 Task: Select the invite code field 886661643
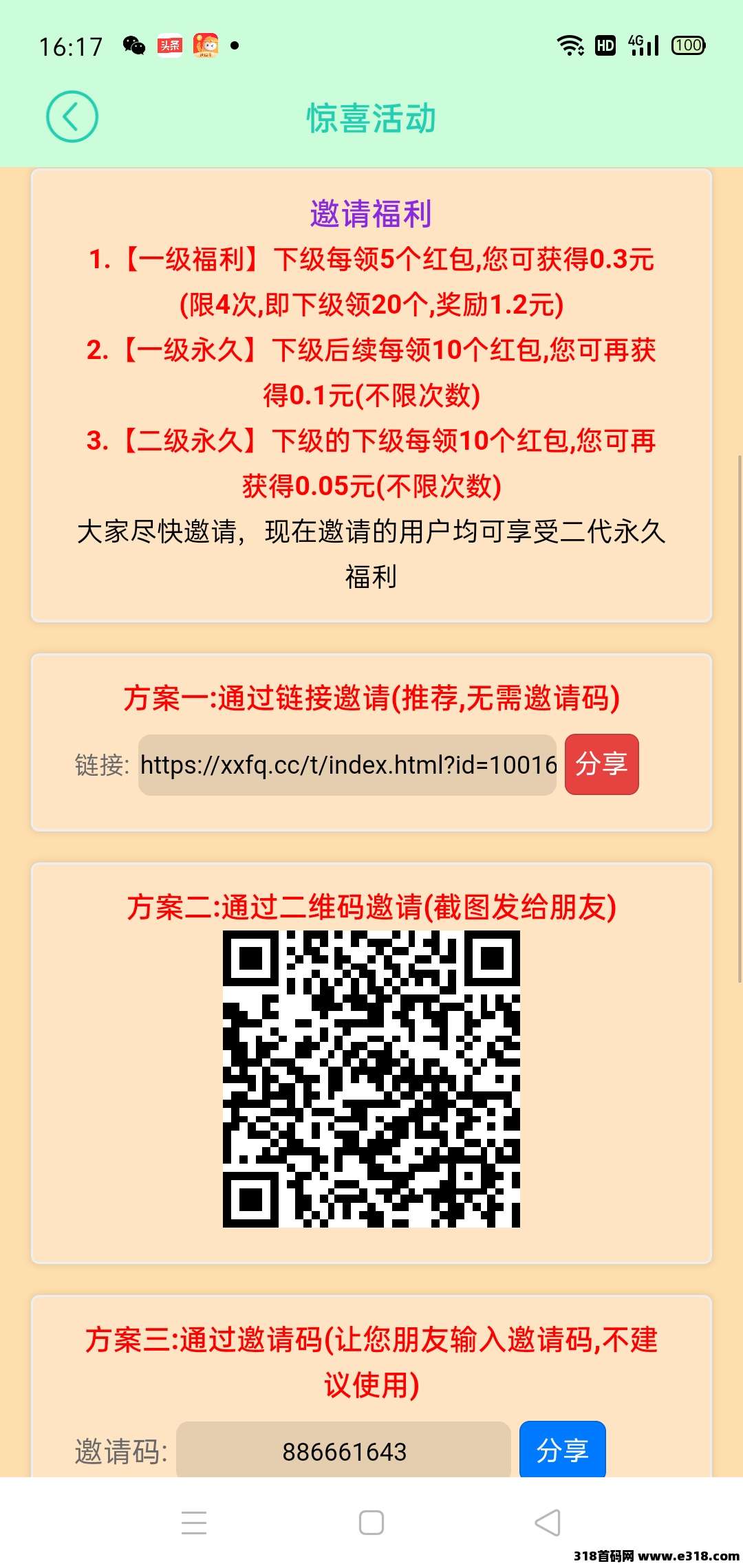point(343,1451)
